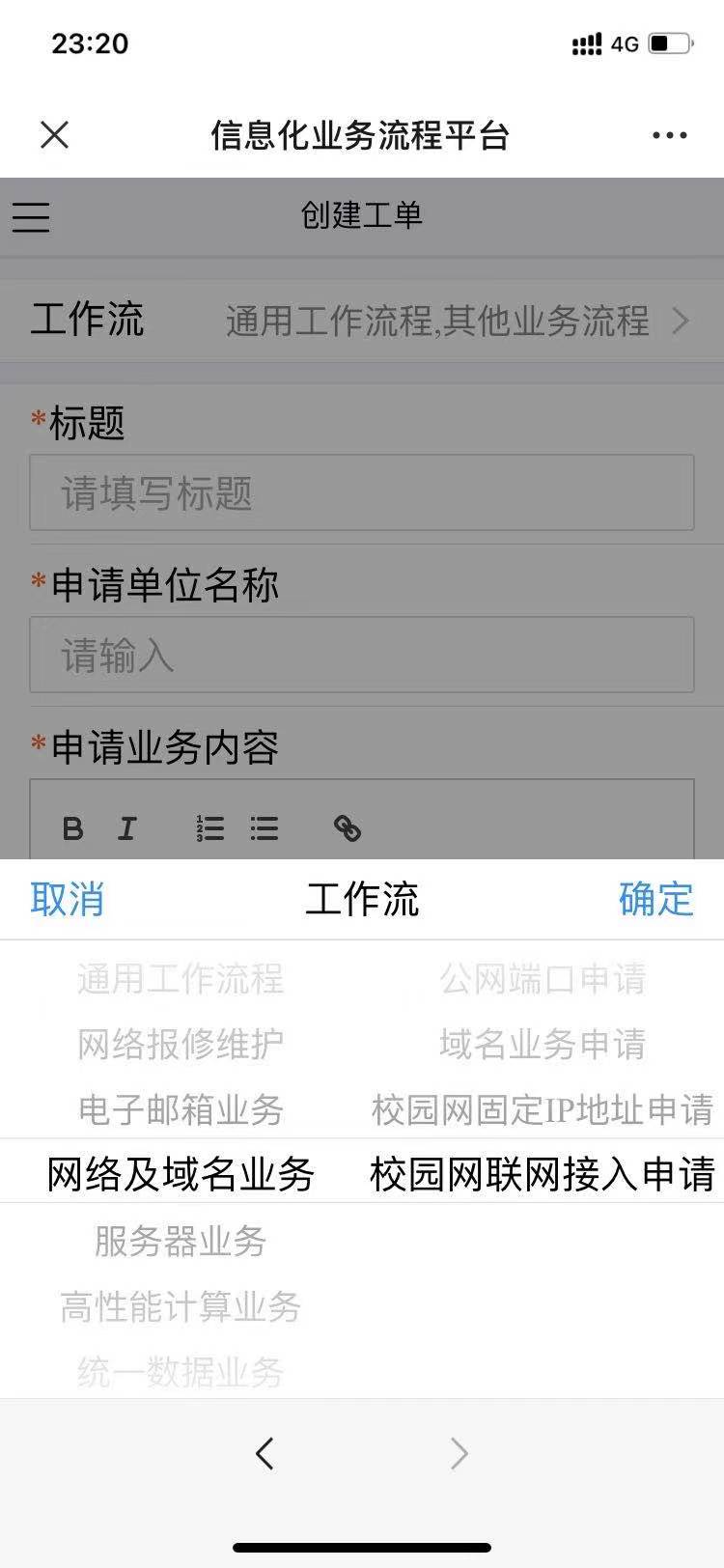Open the hamburger drawer menu
Screen dimensions: 724x1568
(x=31, y=216)
